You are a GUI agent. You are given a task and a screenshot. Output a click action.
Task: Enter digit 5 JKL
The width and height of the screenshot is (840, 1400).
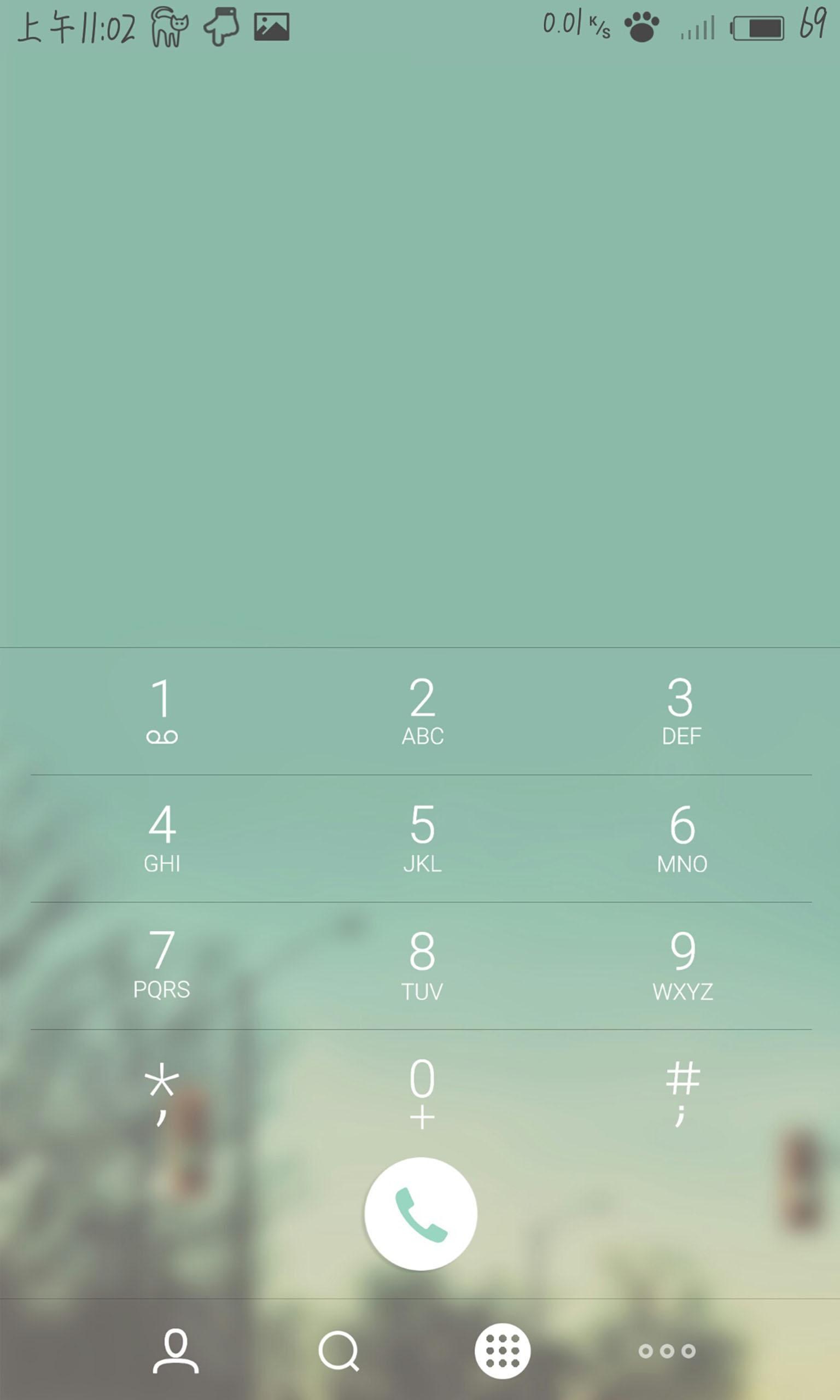(422, 839)
